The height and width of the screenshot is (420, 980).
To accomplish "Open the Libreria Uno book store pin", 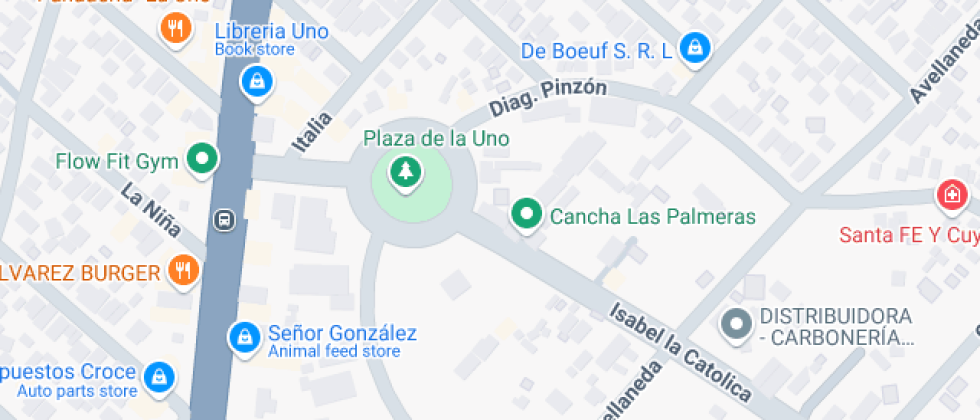I will pyautogui.click(x=256, y=82).
